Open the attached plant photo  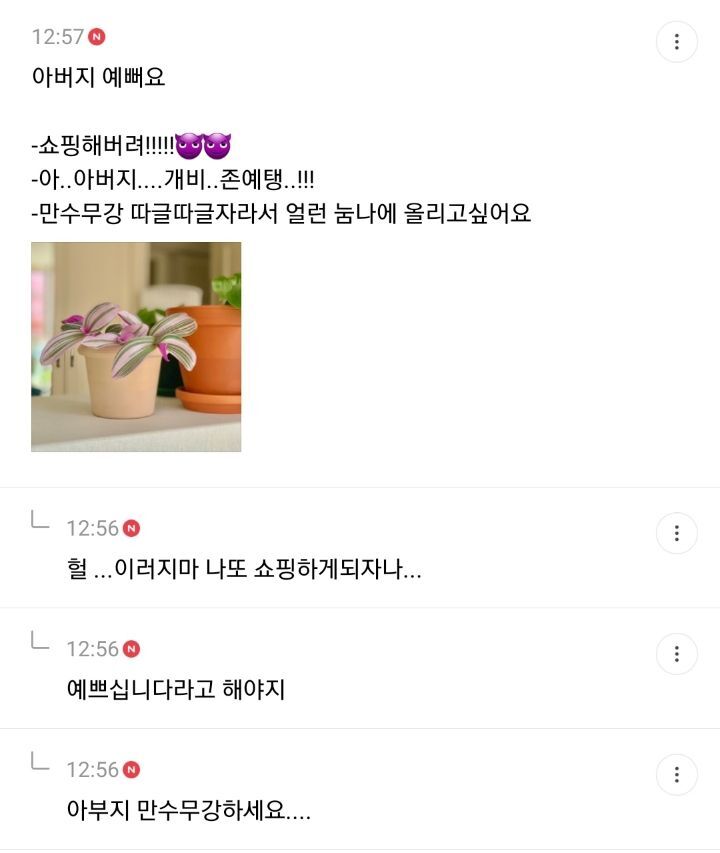click(136, 347)
